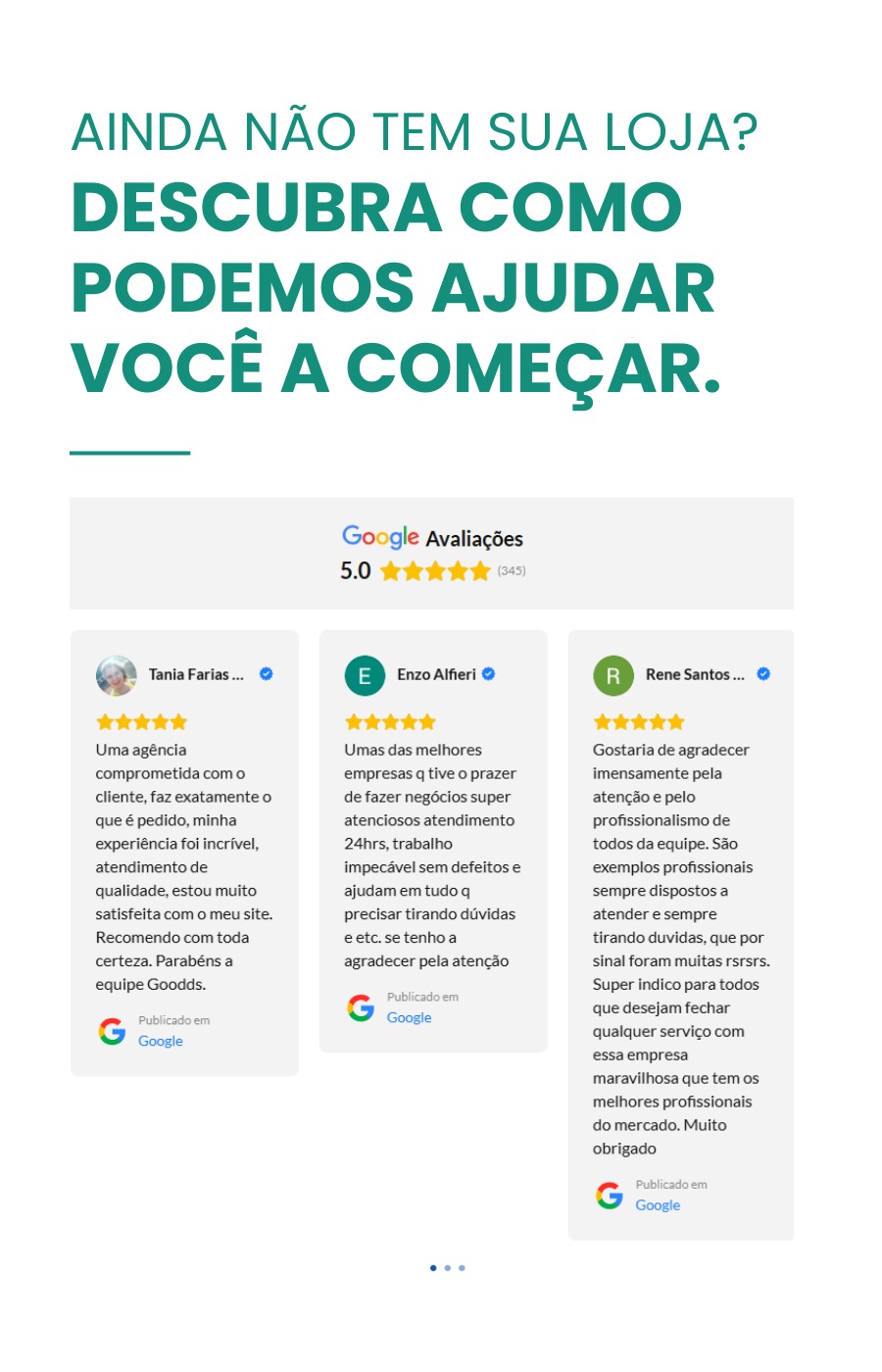Select the first reviews page dot

click(x=433, y=1268)
